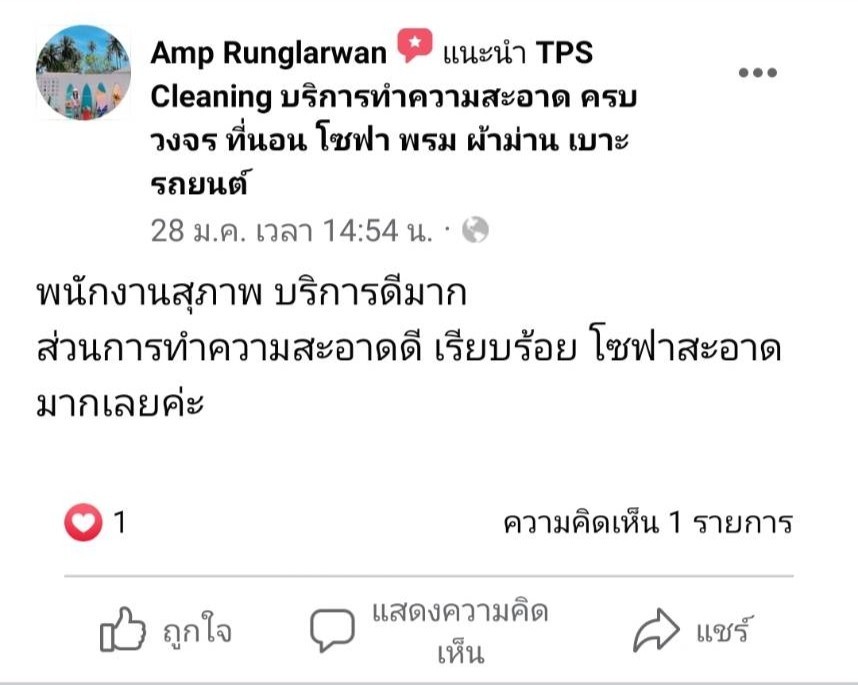Like the post with ถูกใจ button

click(167, 631)
